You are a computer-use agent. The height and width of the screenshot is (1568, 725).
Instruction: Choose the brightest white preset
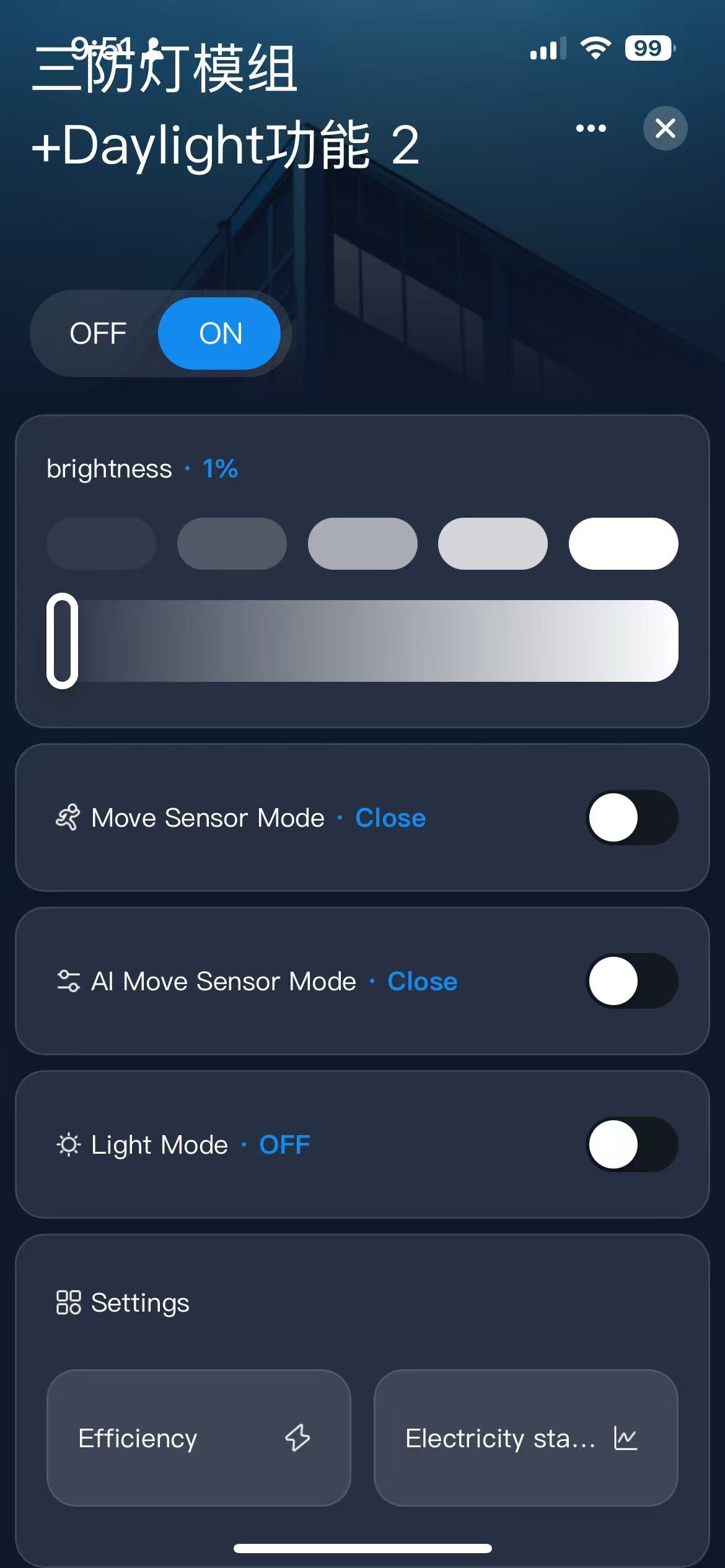tap(623, 543)
